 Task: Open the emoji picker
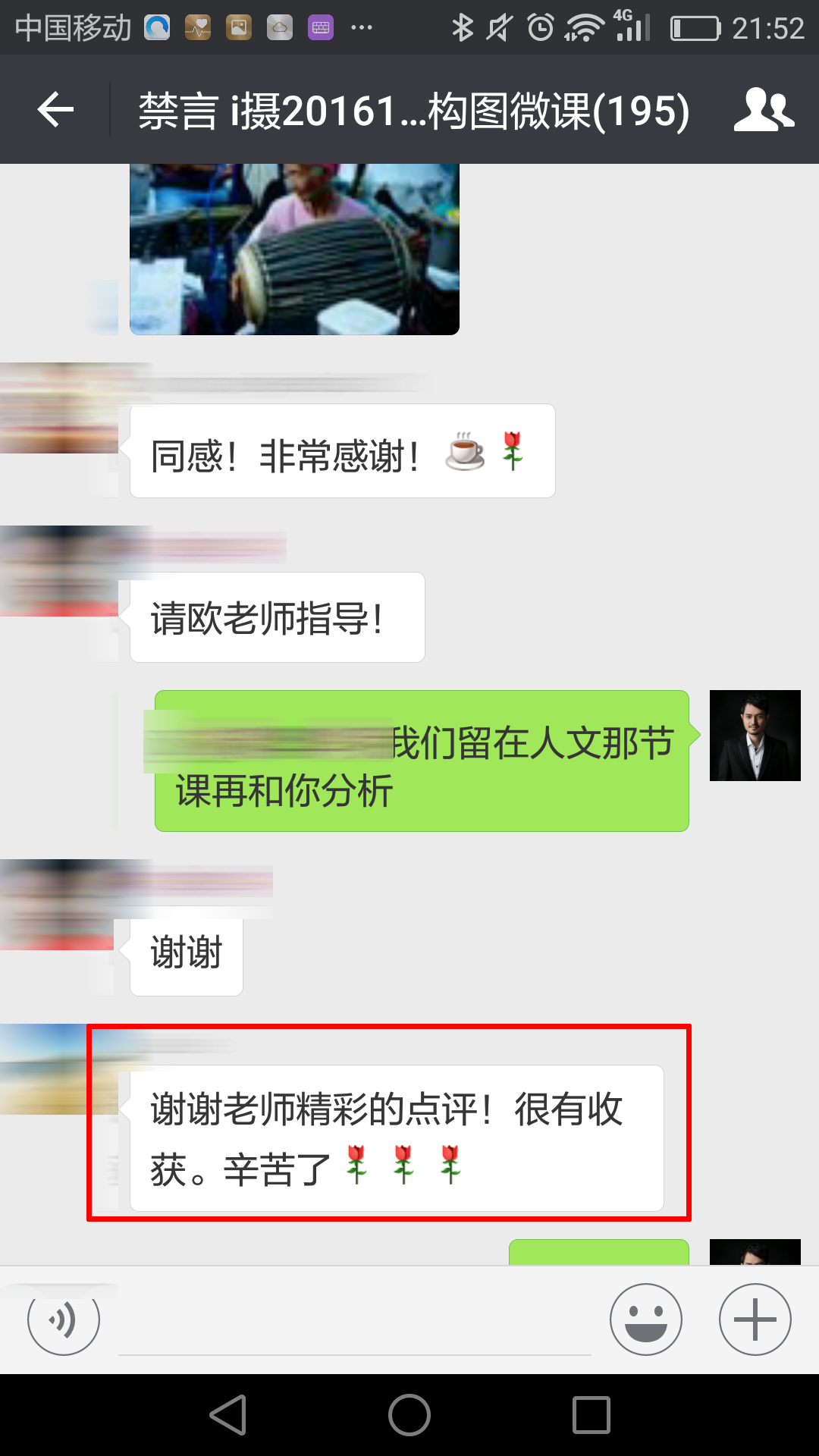pos(645,1319)
